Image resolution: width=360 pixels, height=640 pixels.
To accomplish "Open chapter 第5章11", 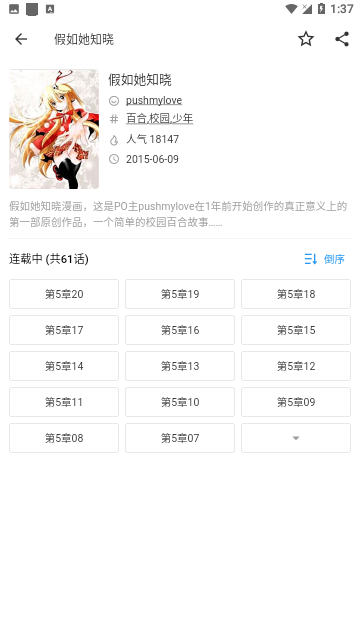I will pyautogui.click(x=64, y=402).
